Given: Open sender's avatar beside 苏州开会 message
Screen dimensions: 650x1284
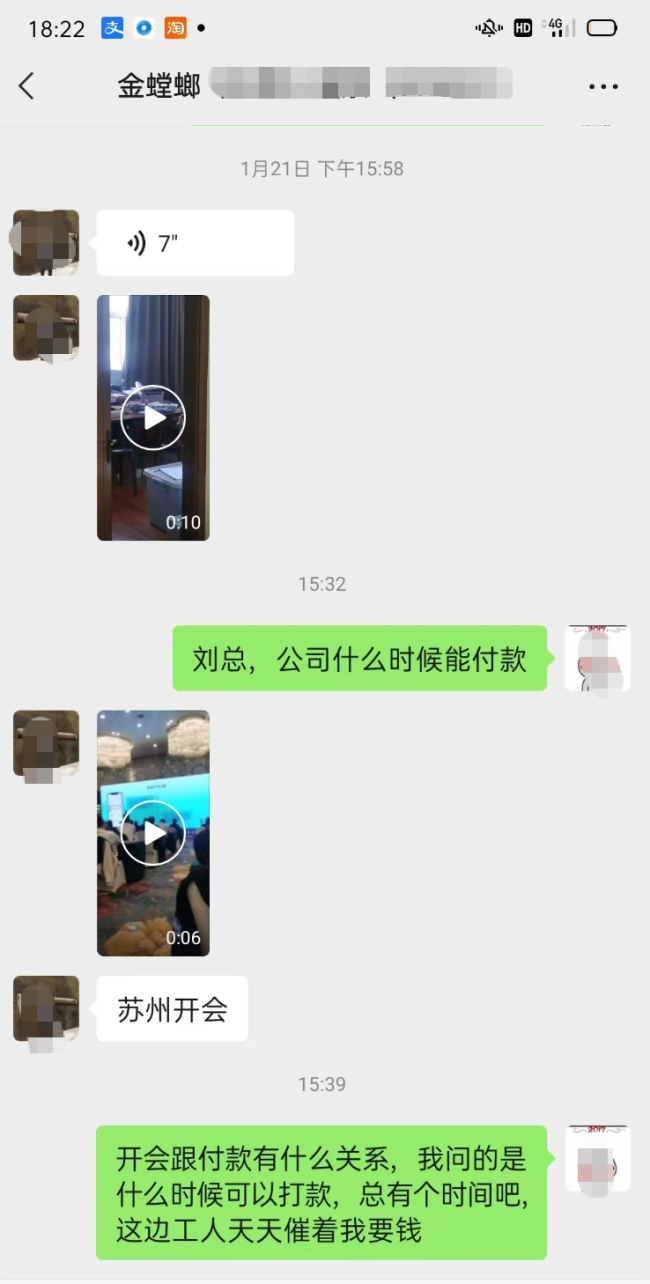Looking at the screenshot, I should tap(46, 1009).
